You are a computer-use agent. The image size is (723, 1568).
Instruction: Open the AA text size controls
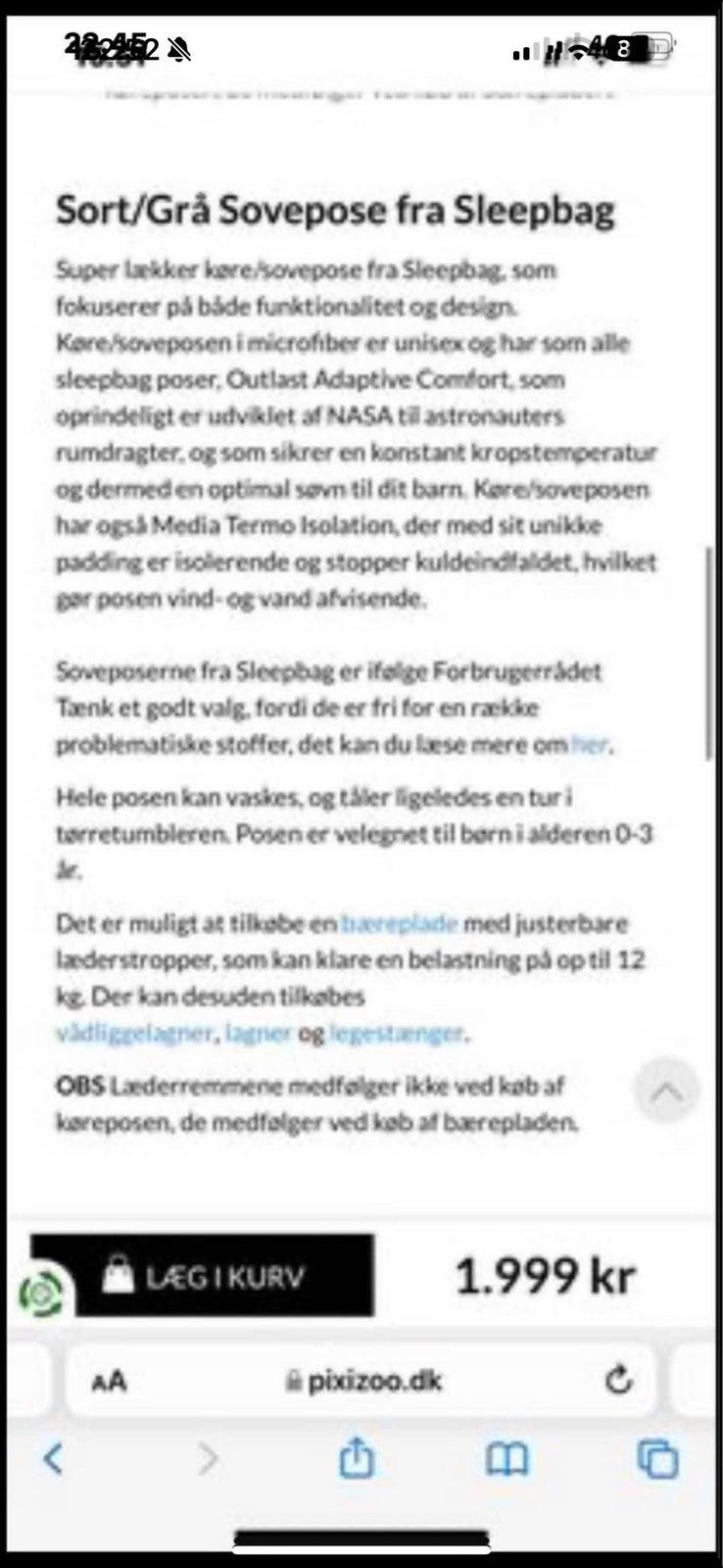click(x=110, y=1382)
